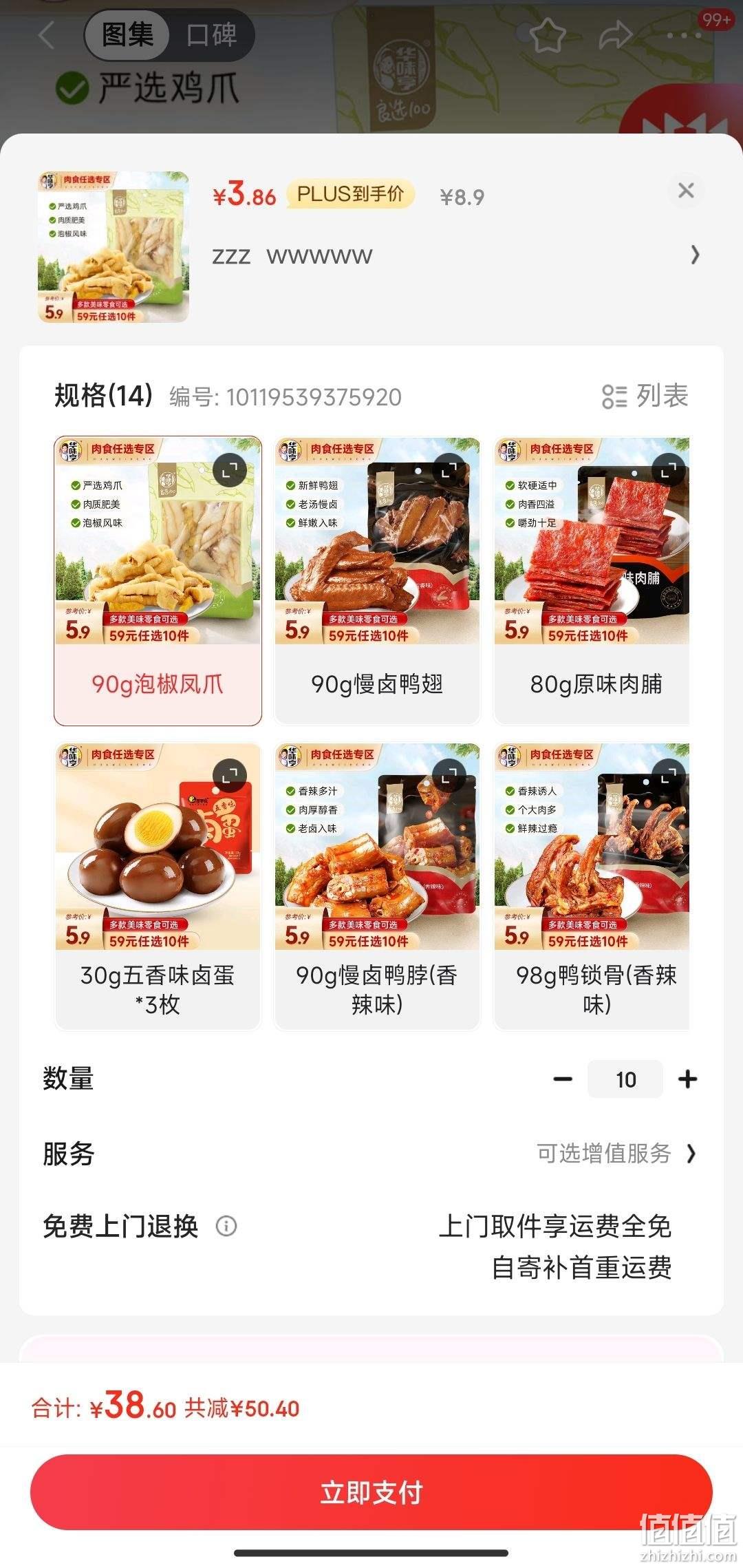743x1568 pixels.
Task: Pick the 80g原味肉脯 option
Action: click(x=592, y=580)
